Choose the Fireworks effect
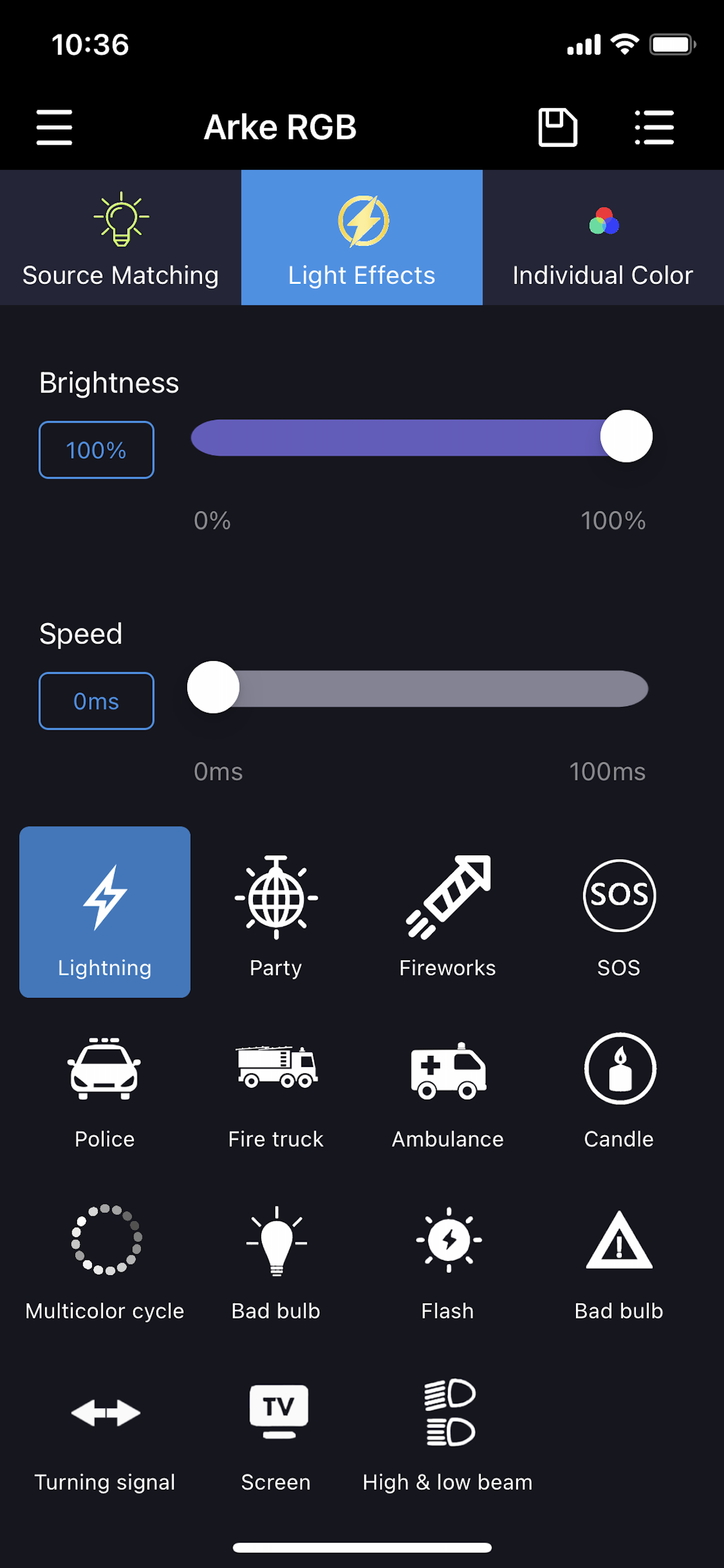This screenshot has height=1568, width=724. [448, 912]
